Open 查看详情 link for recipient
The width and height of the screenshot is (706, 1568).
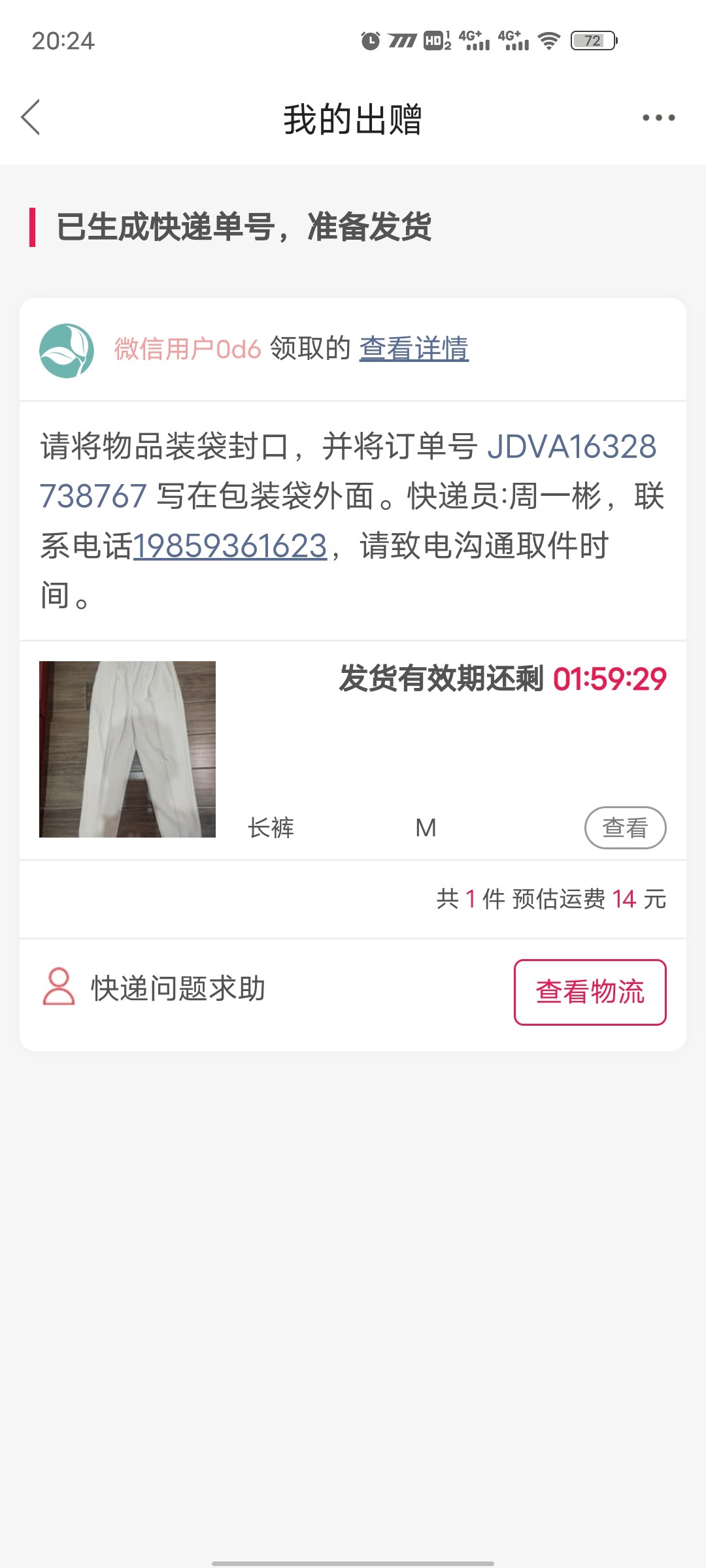(414, 348)
